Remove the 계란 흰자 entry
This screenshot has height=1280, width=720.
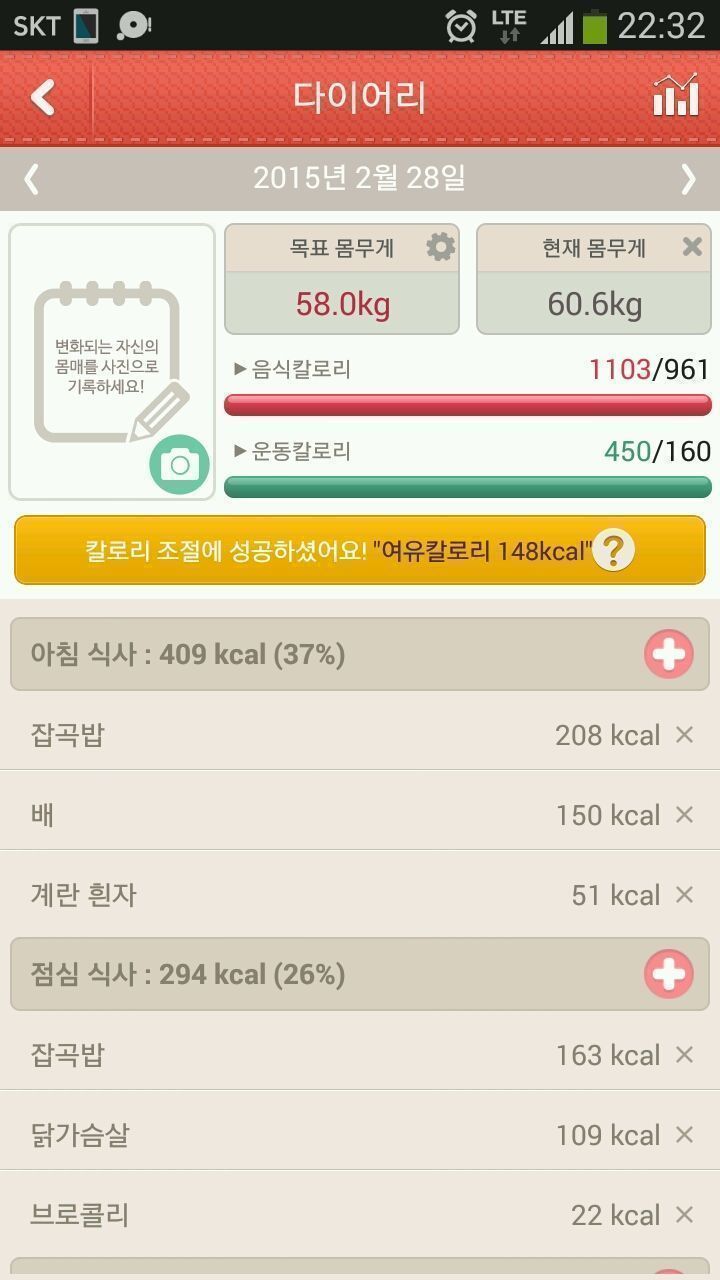tap(684, 895)
